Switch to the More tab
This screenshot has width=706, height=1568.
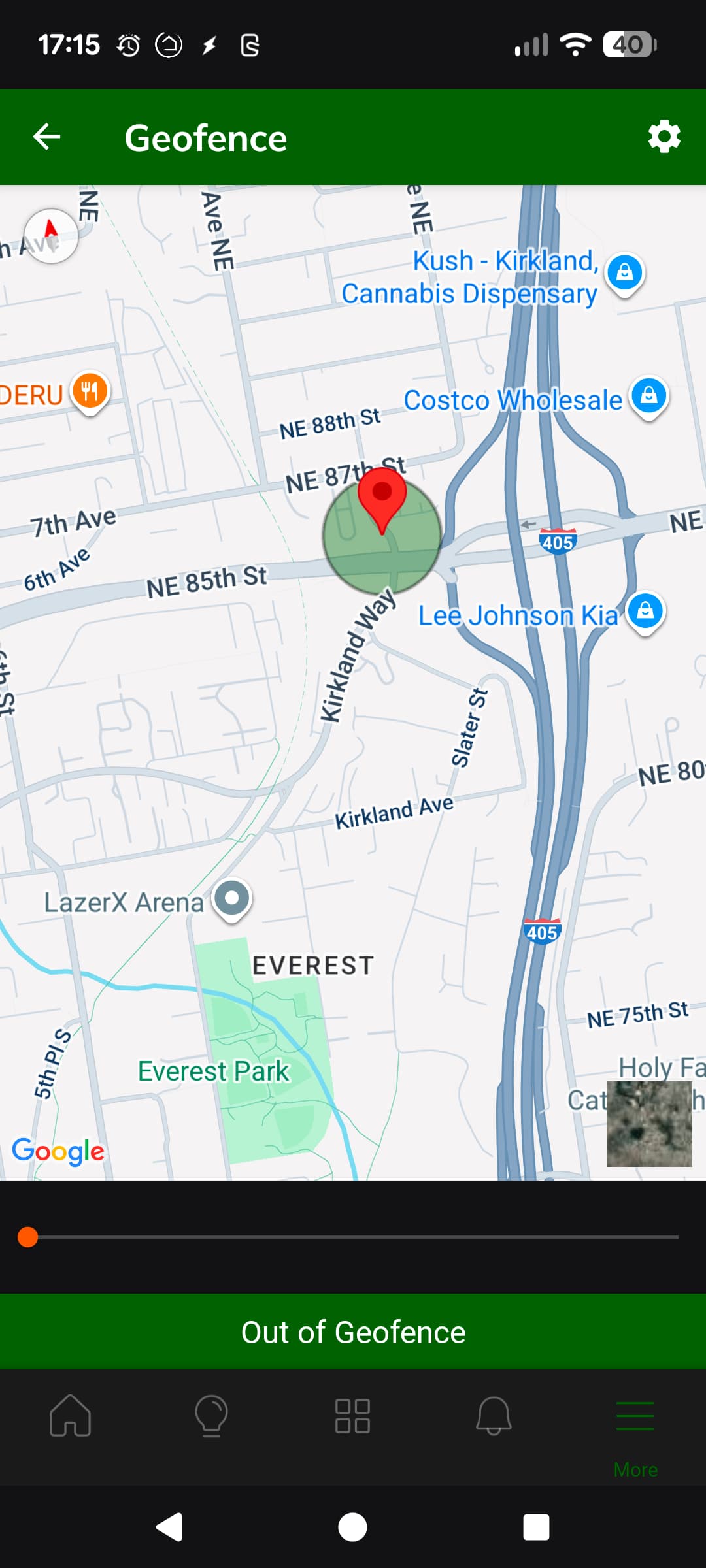point(635,1431)
